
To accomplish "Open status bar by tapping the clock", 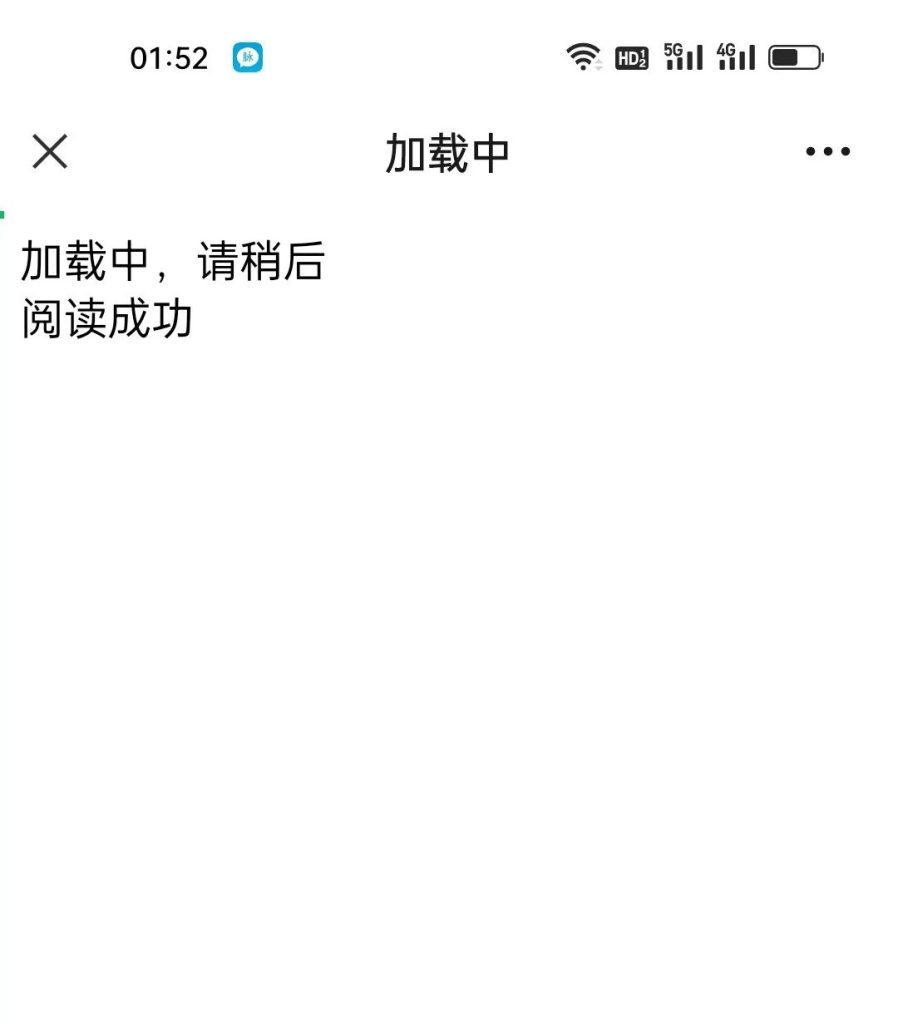I will click(x=168, y=57).
